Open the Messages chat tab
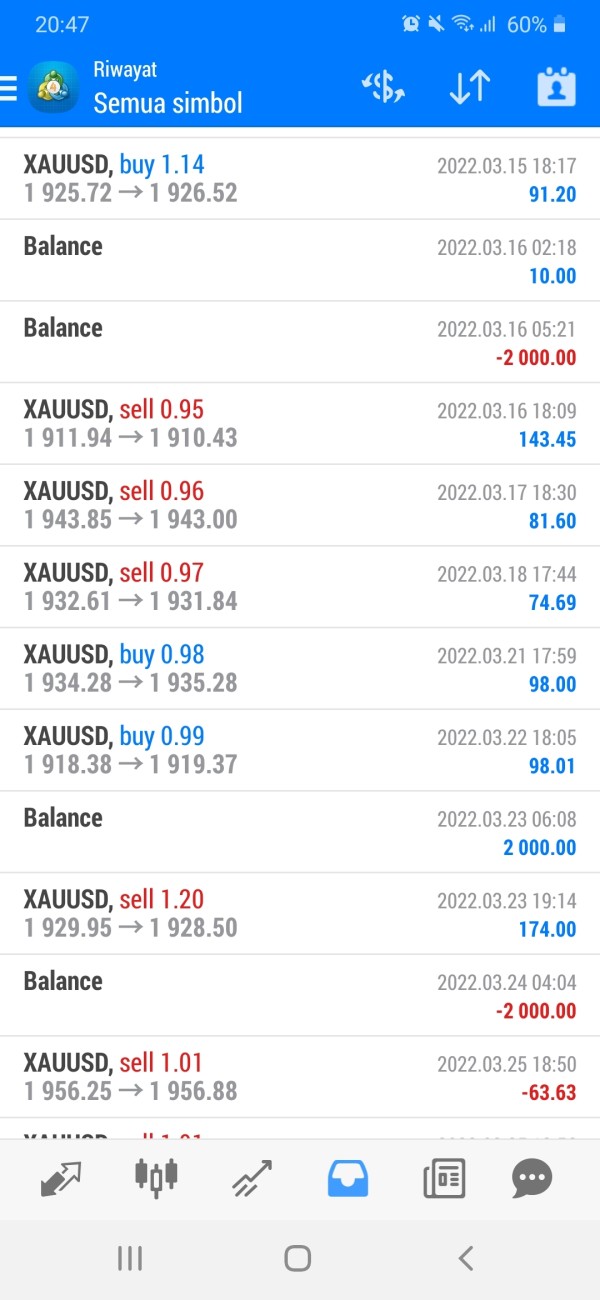Screen dimensions: 600x1300 [532, 1179]
